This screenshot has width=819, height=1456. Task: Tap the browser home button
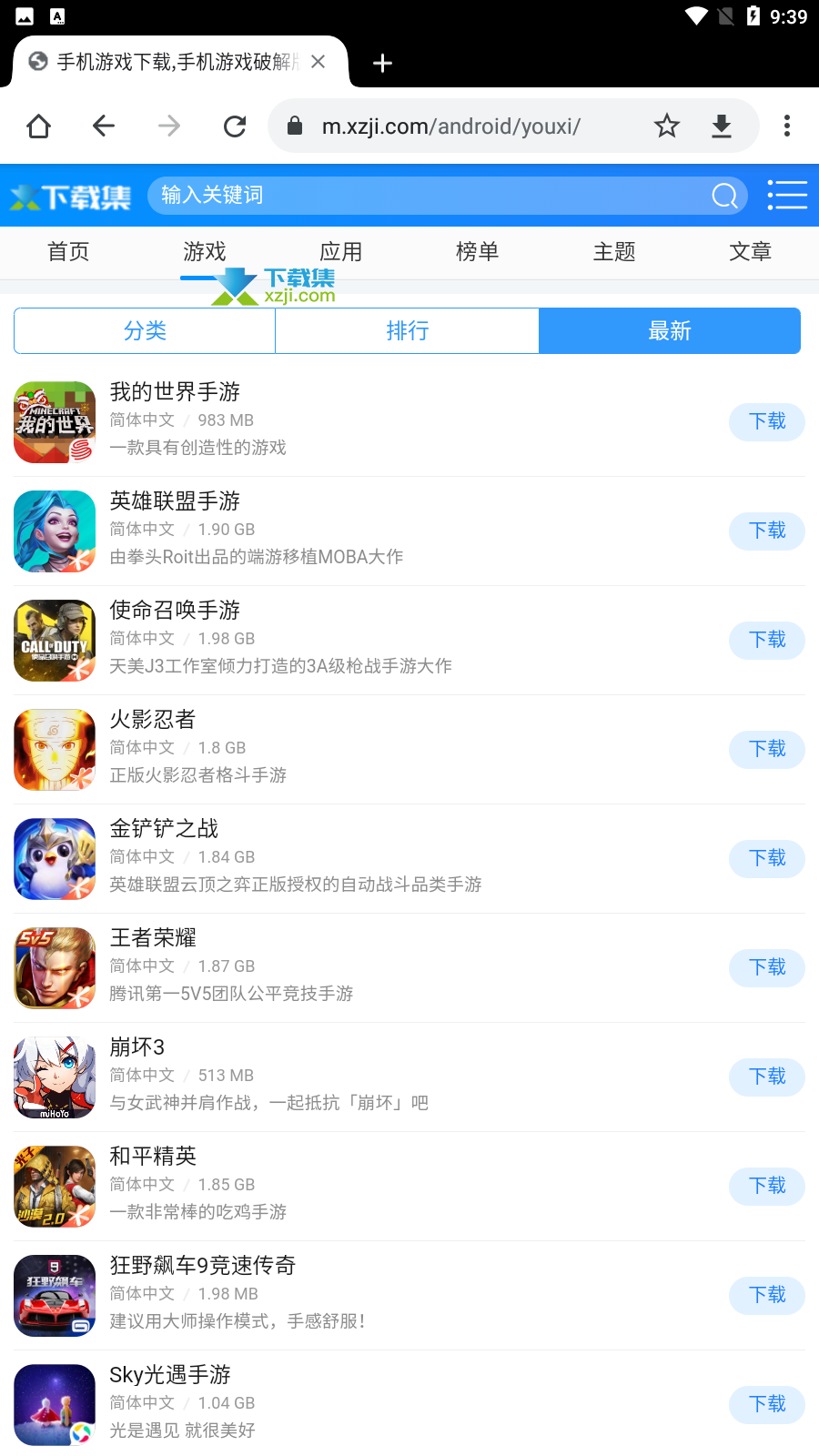(38, 126)
